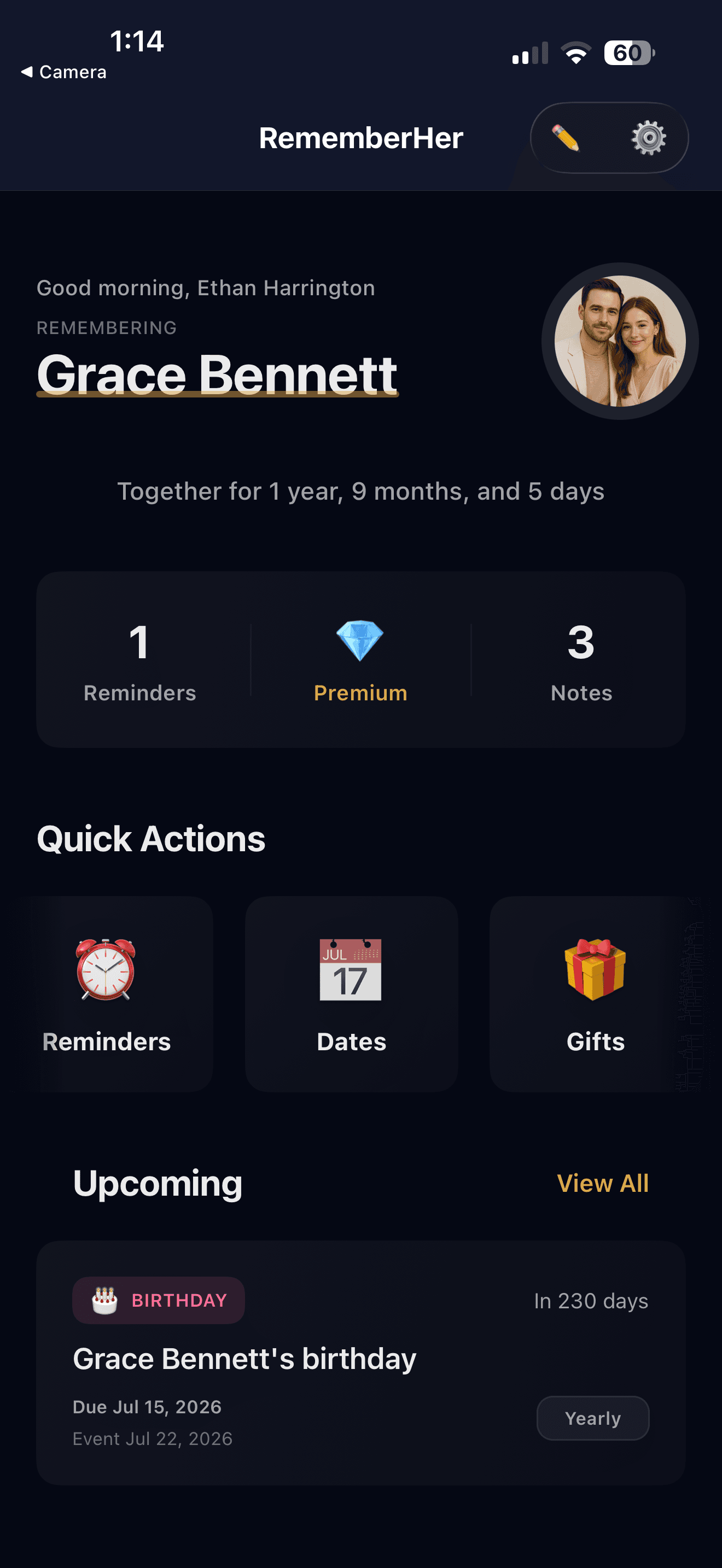The height and width of the screenshot is (1568, 722).
Task: Tap the Premium diamond icon
Action: 360,641
